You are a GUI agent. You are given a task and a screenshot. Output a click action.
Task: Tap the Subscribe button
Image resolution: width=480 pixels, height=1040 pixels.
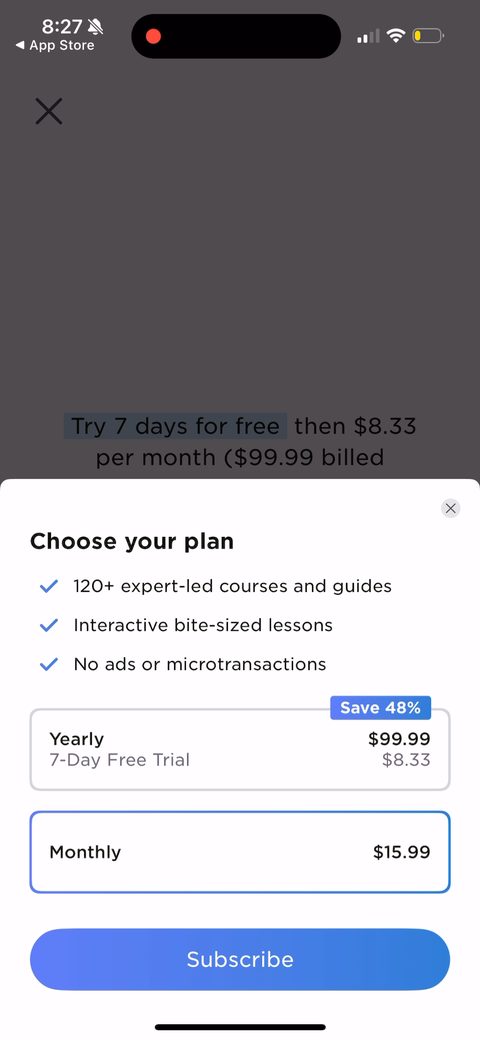[240, 959]
